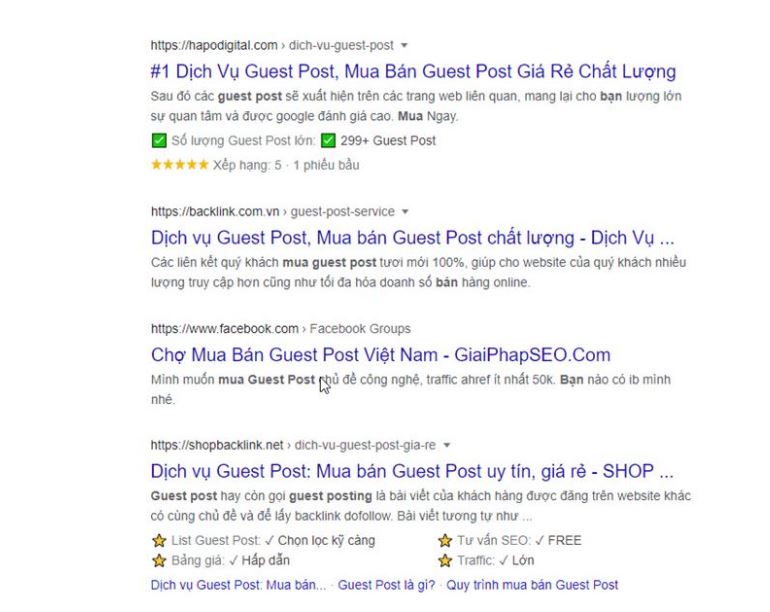Open Chợ Mua Bán Guest Post Việt Nam result
Viewport: 770px width, 612px height.
pos(380,355)
